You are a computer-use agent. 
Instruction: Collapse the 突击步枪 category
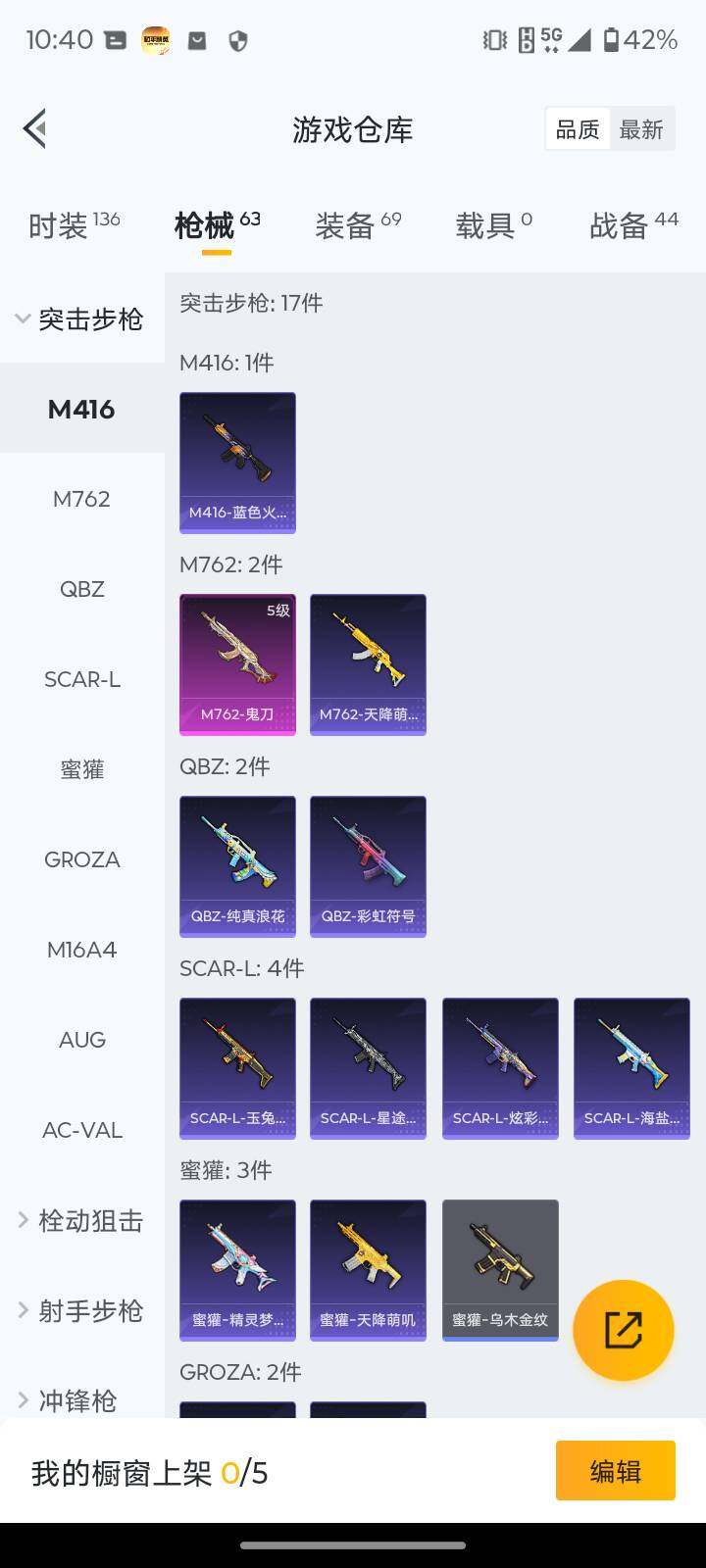pyautogui.click(x=81, y=319)
